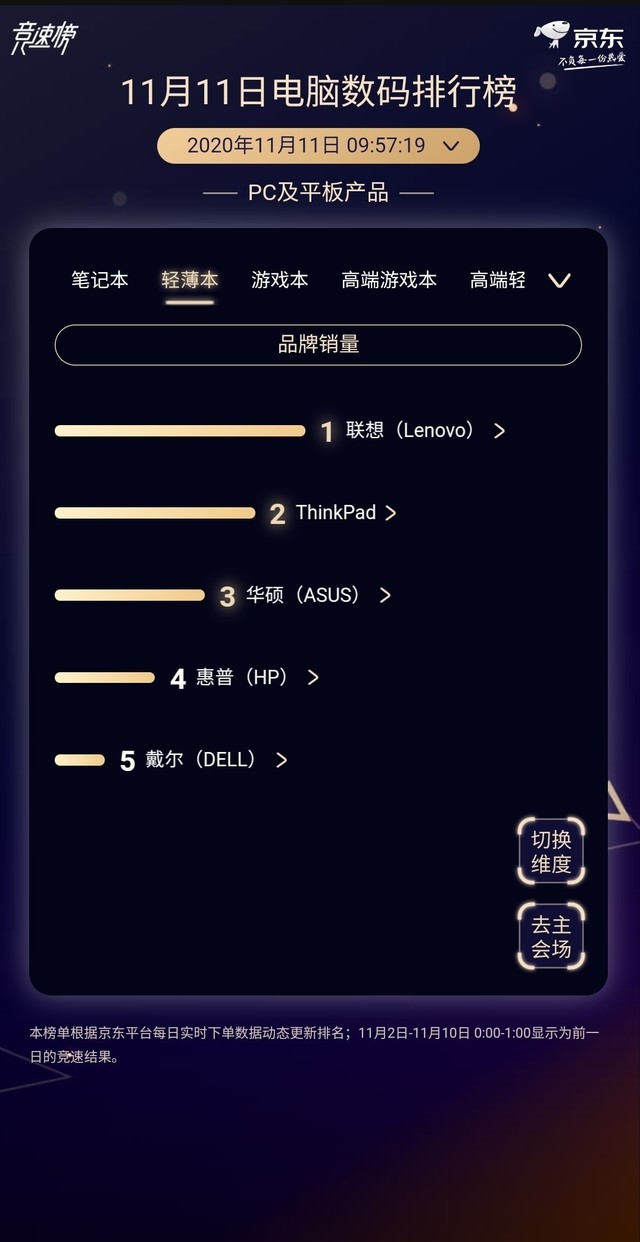Tap the 切换维度 button

(x=551, y=851)
